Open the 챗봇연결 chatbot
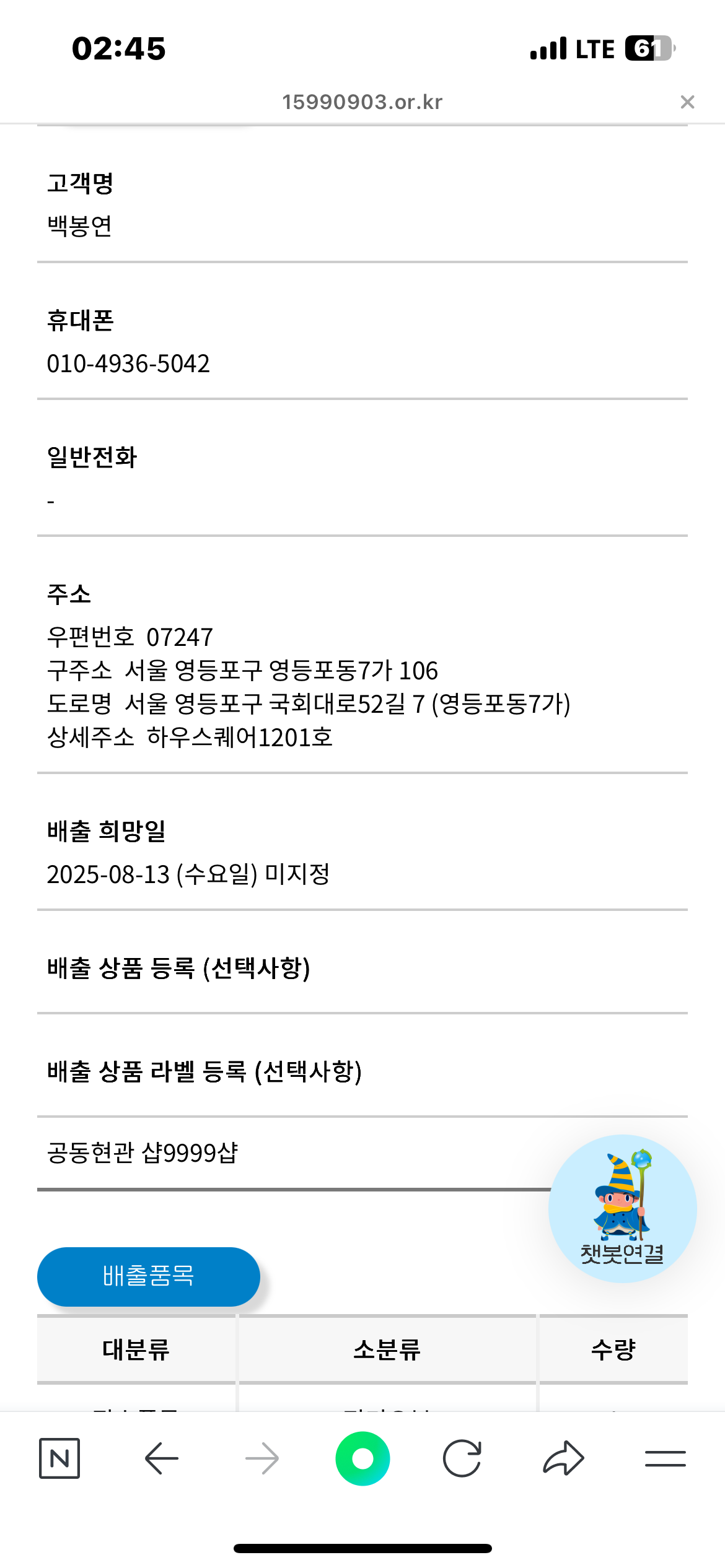The width and height of the screenshot is (725, 1568). (x=622, y=1208)
